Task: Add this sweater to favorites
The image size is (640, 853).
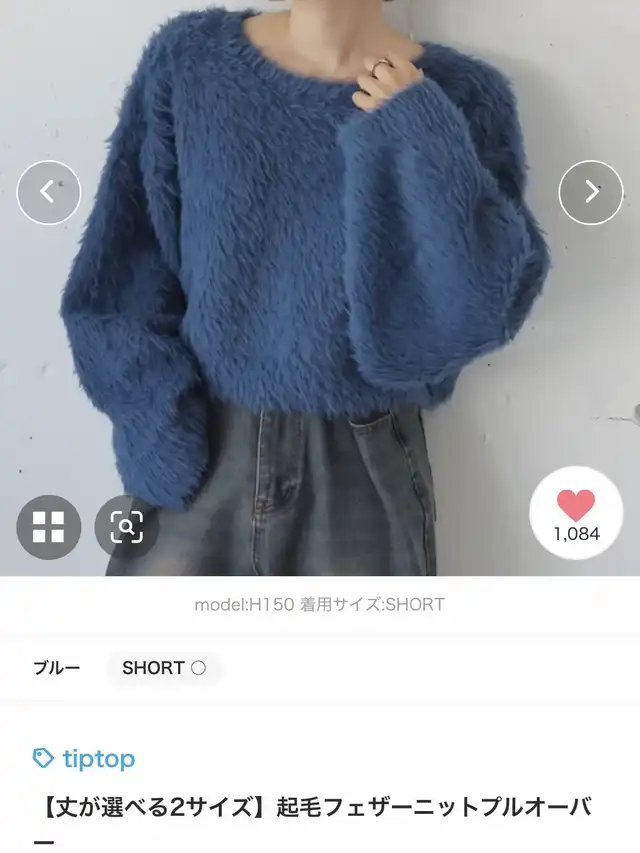Action: pos(576,513)
